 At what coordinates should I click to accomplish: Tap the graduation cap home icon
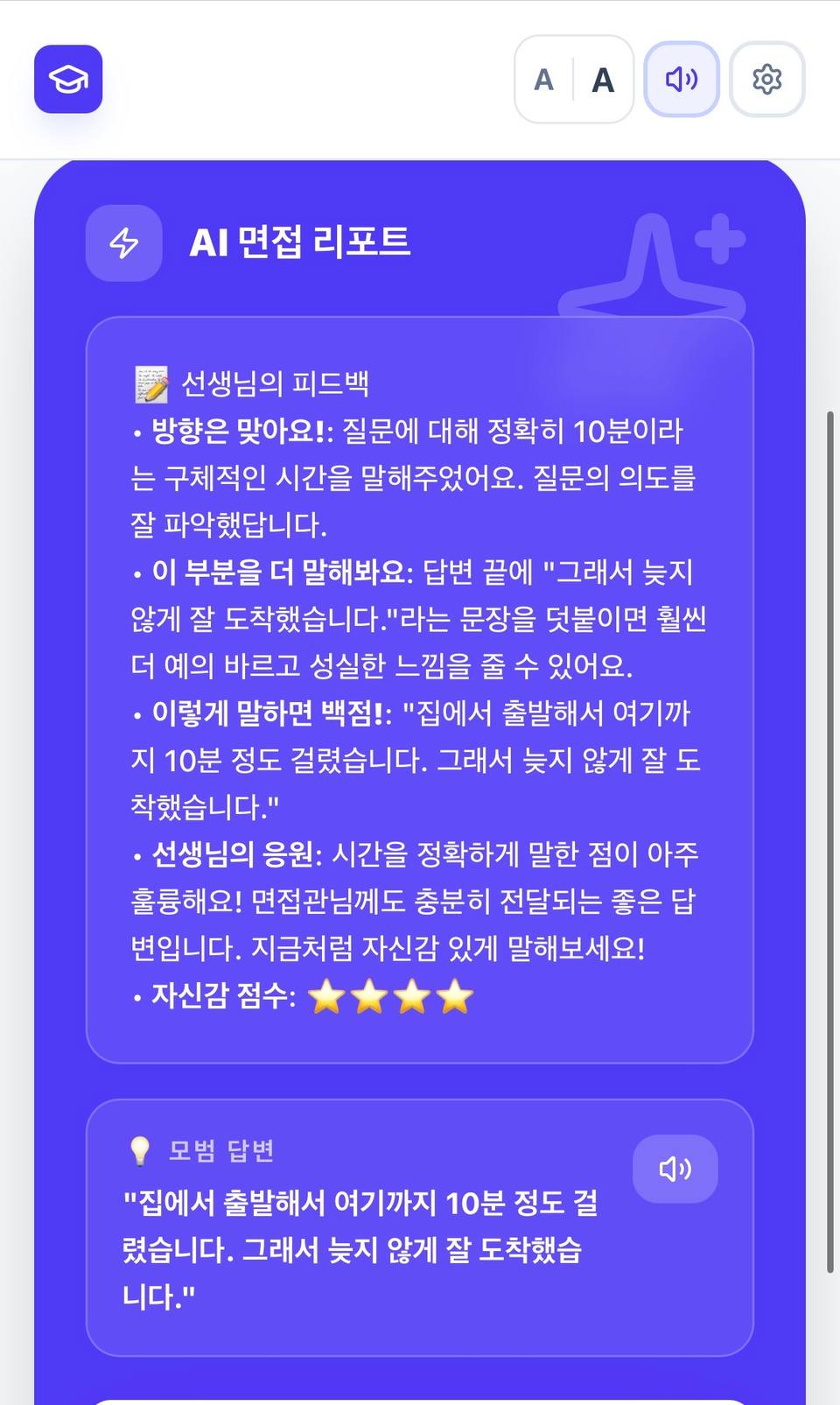pyautogui.click(x=68, y=79)
